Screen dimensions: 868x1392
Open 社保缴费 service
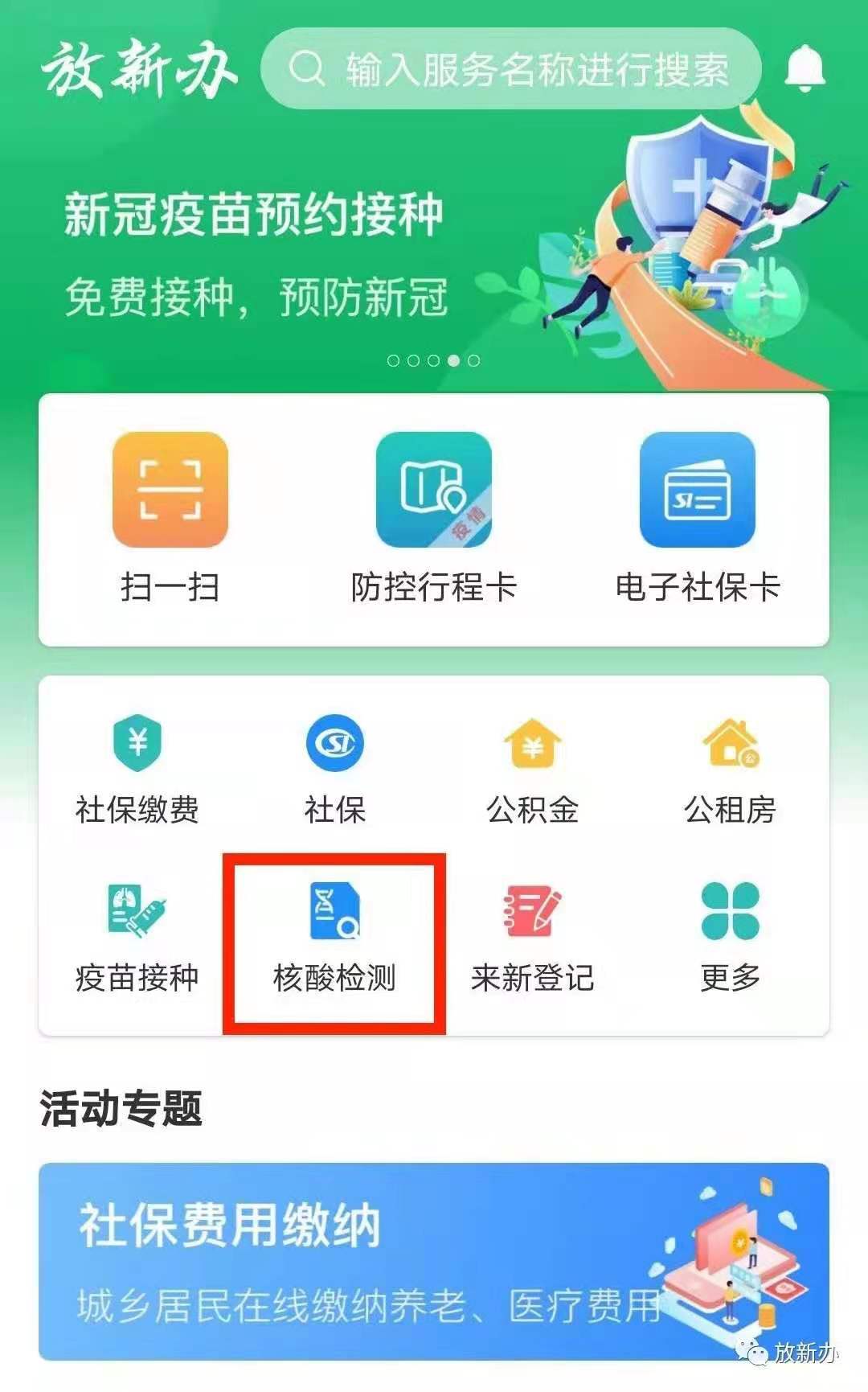(x=137, y=770)
